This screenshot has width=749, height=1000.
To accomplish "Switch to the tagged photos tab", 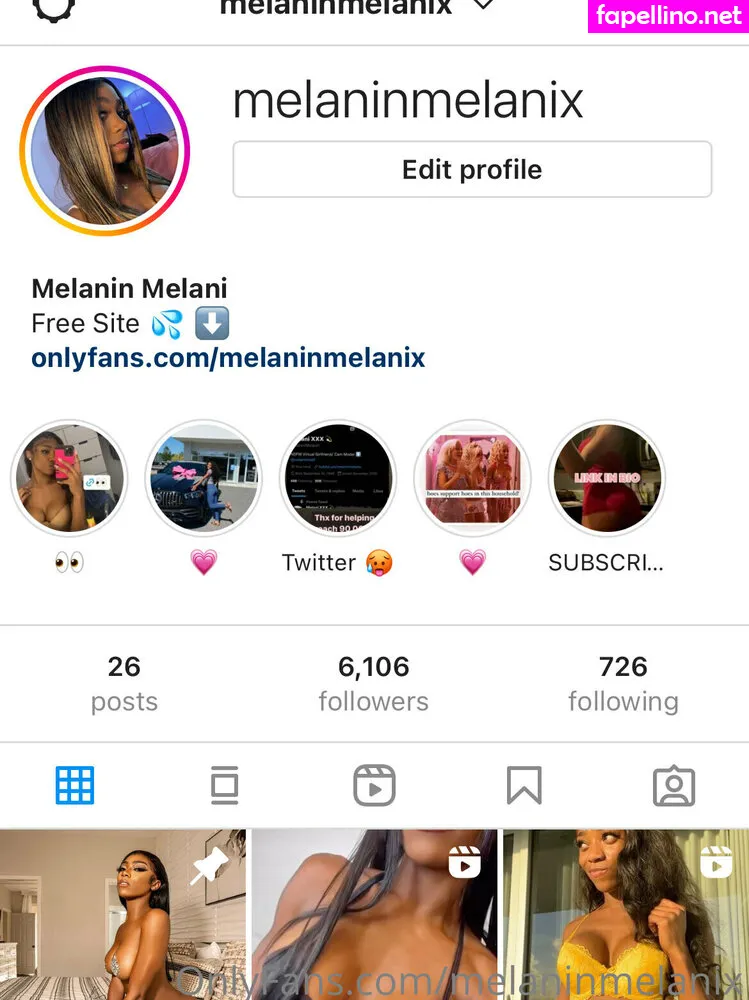I will [x=674, y=786].
